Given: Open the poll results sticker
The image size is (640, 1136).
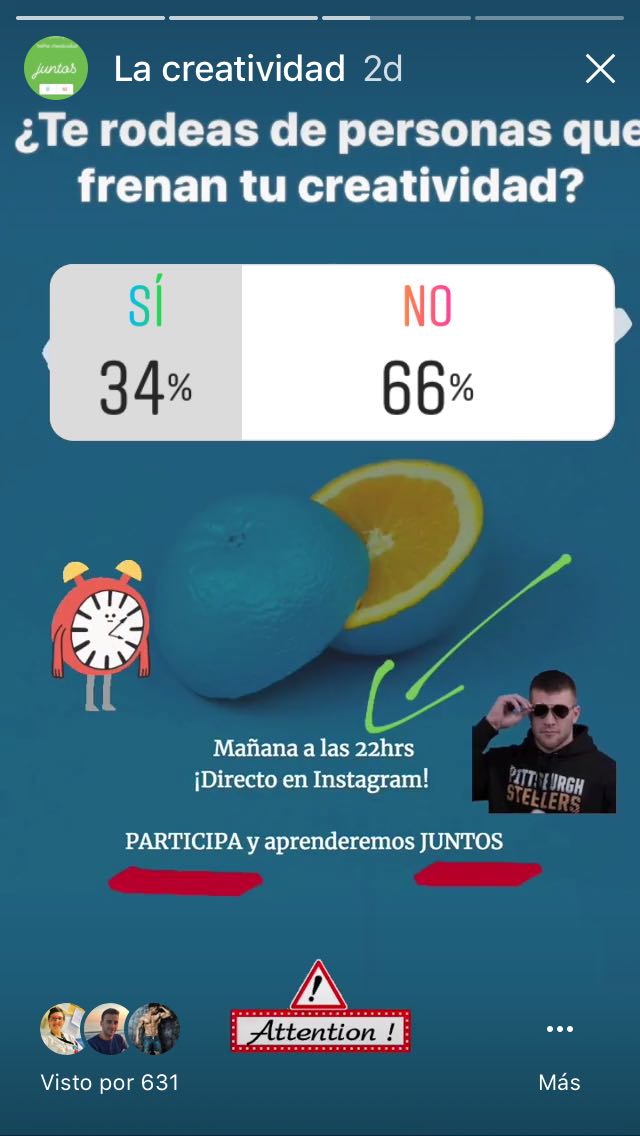Looking at the screenshot, I should (x=332, y=352).
